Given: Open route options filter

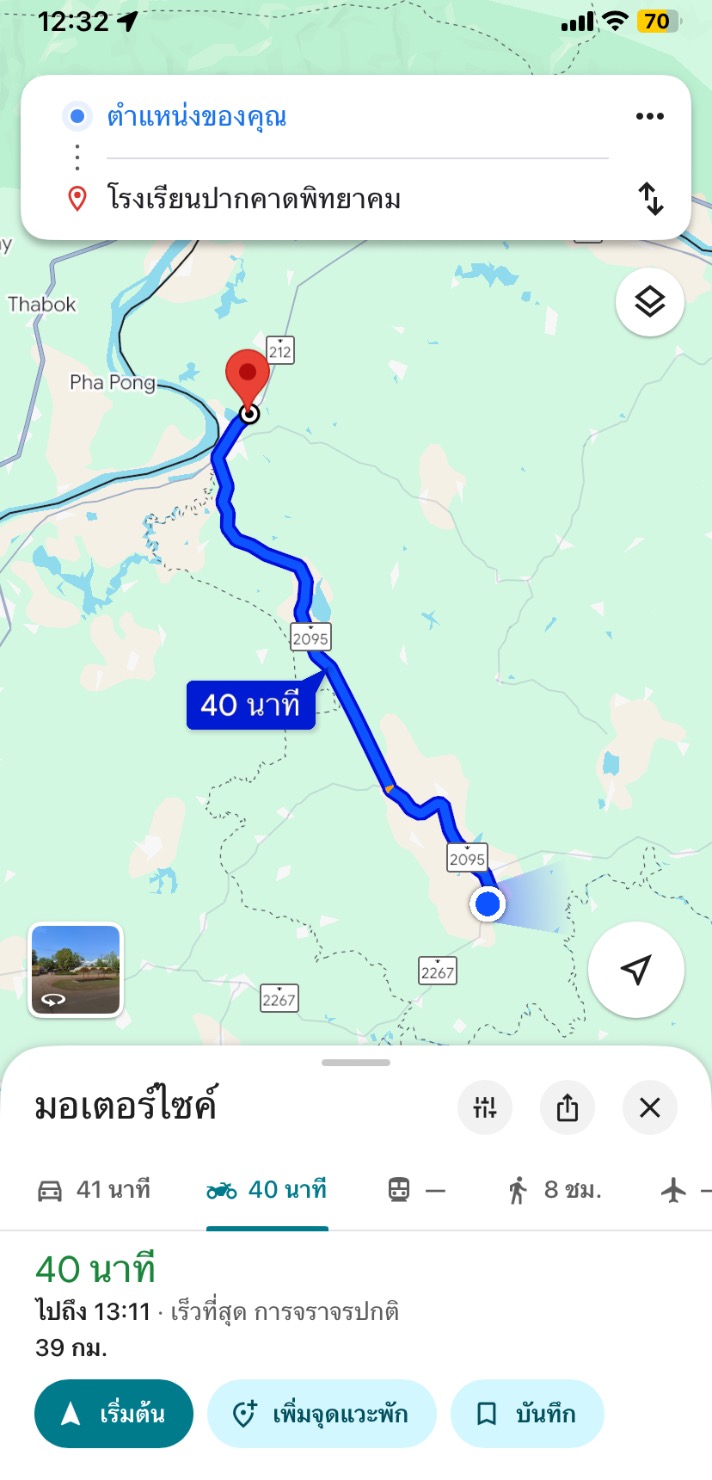Looking at the screenshot, I should 485,1107.
